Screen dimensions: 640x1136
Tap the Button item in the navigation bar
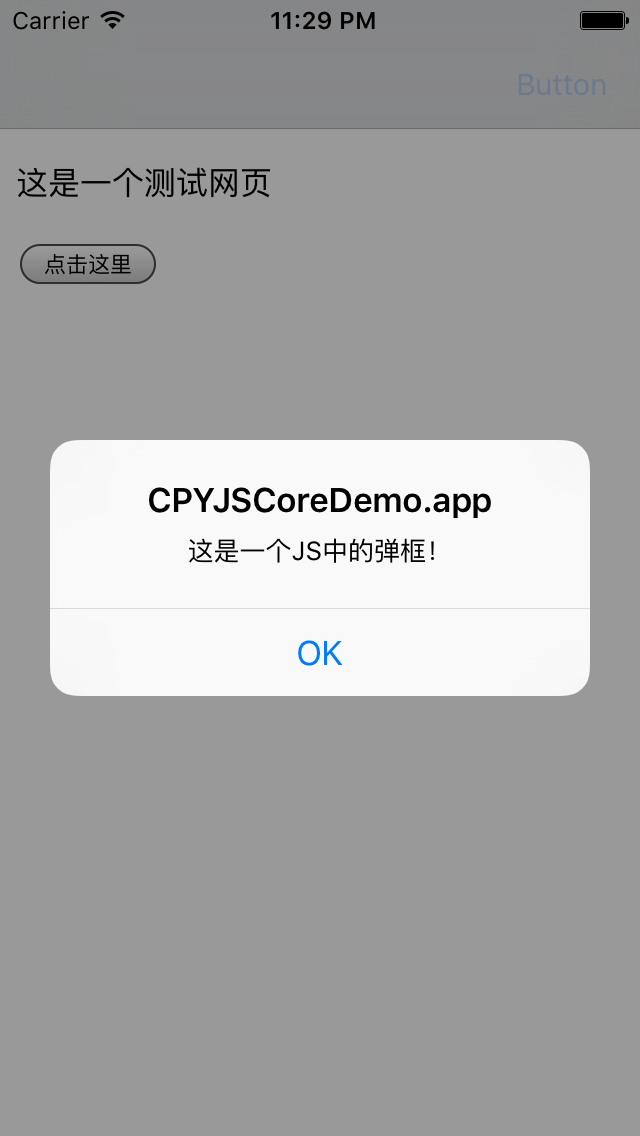tap(561, 85)
